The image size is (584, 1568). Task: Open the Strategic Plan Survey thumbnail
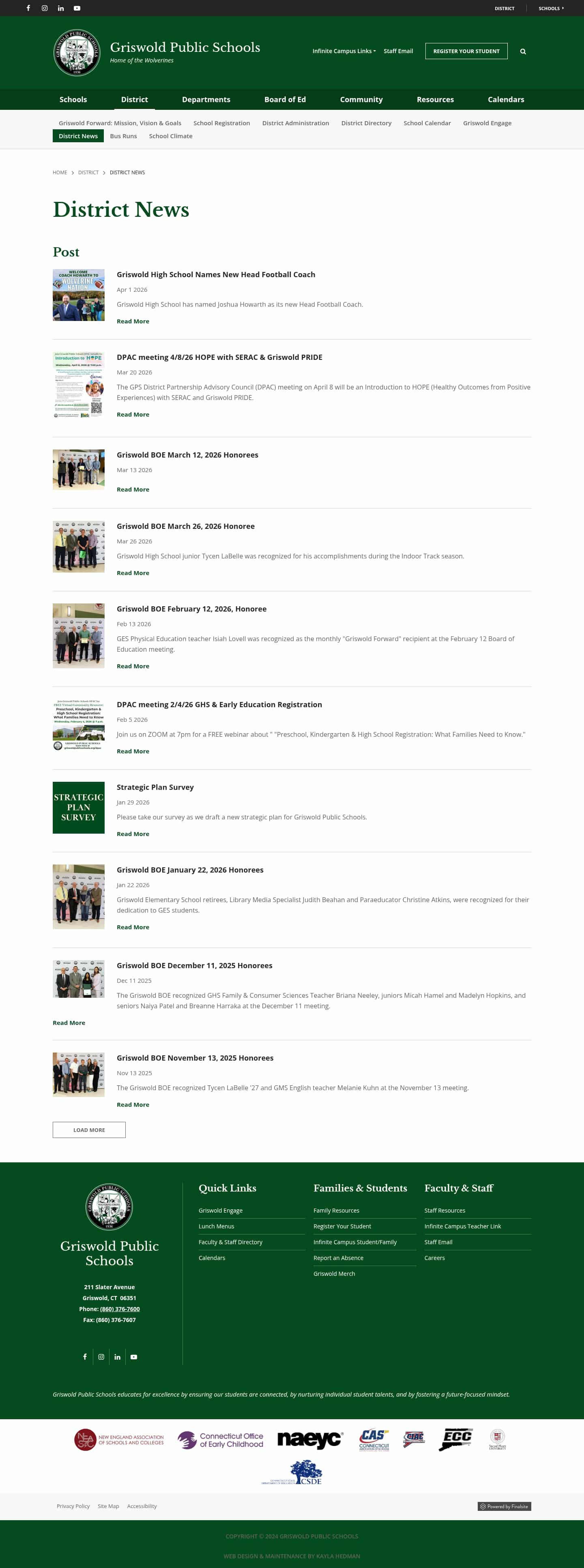coord(79,807)
